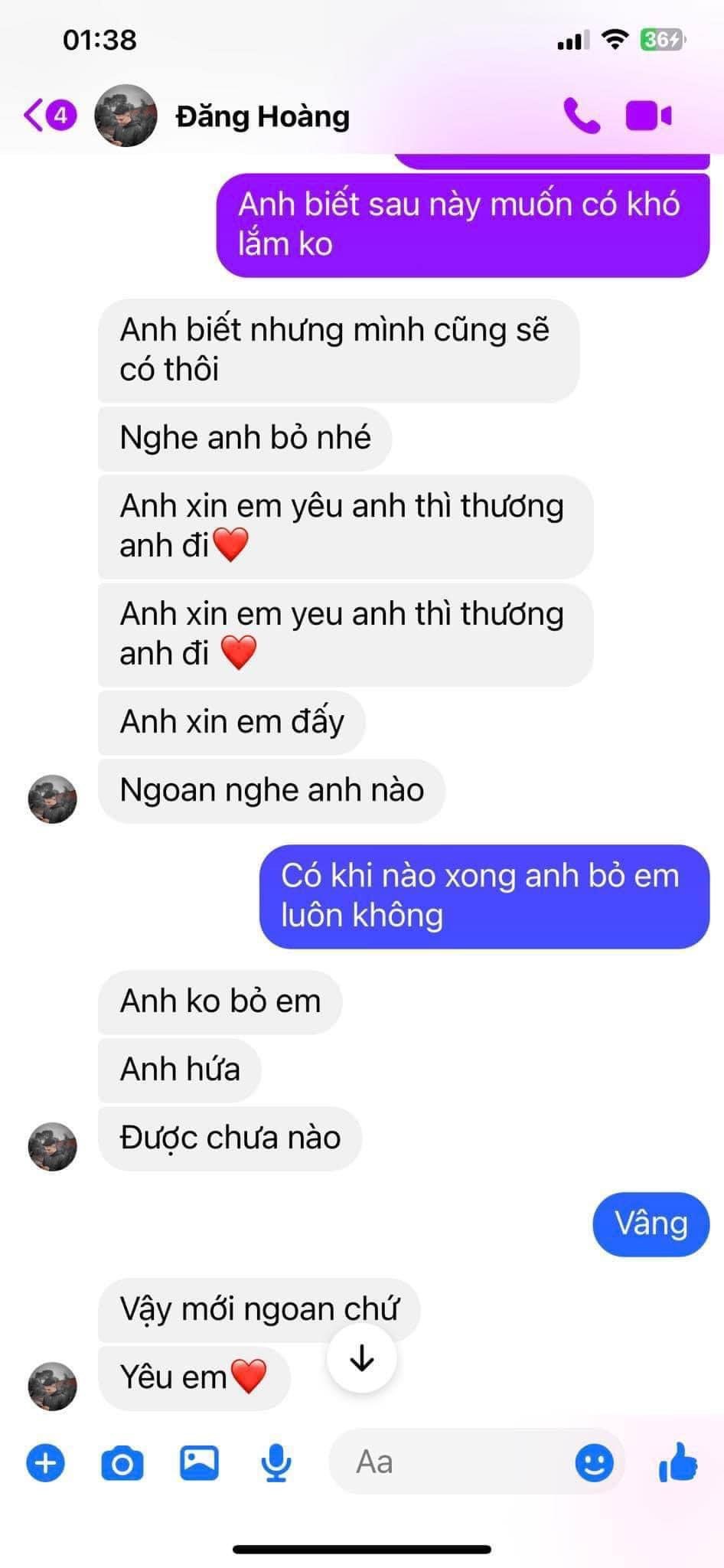This screenshot has width=724, height=1568.
Task: Open more attachment options with the plus icon
Action: (46, 1463)
